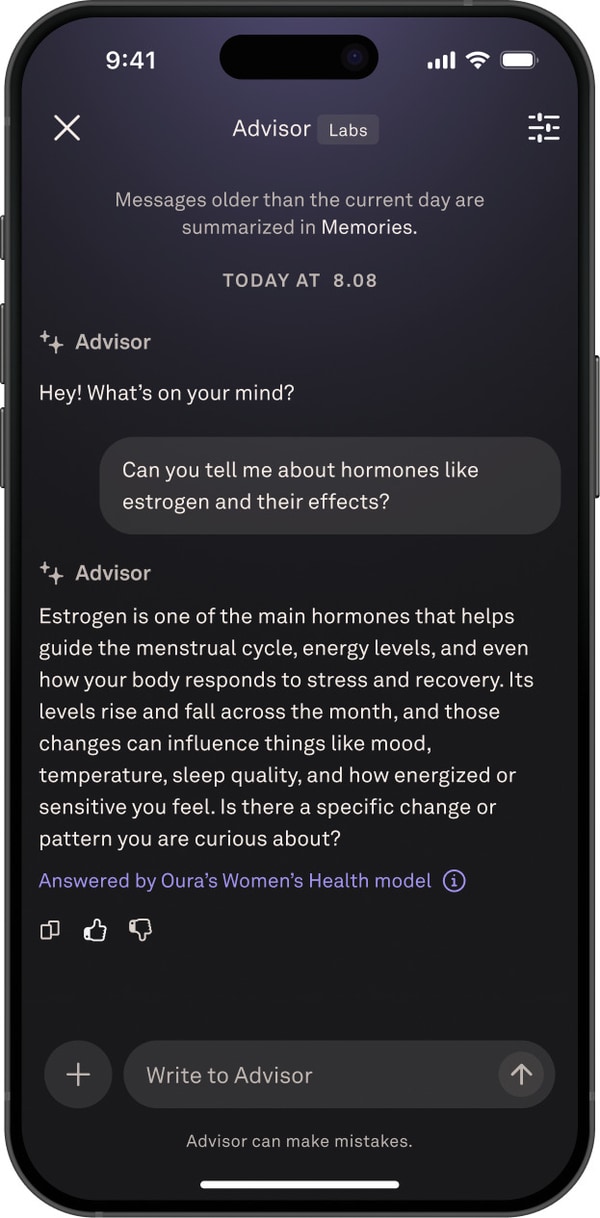Open the Memories link

pyautogui.click(x=366, y=227)
